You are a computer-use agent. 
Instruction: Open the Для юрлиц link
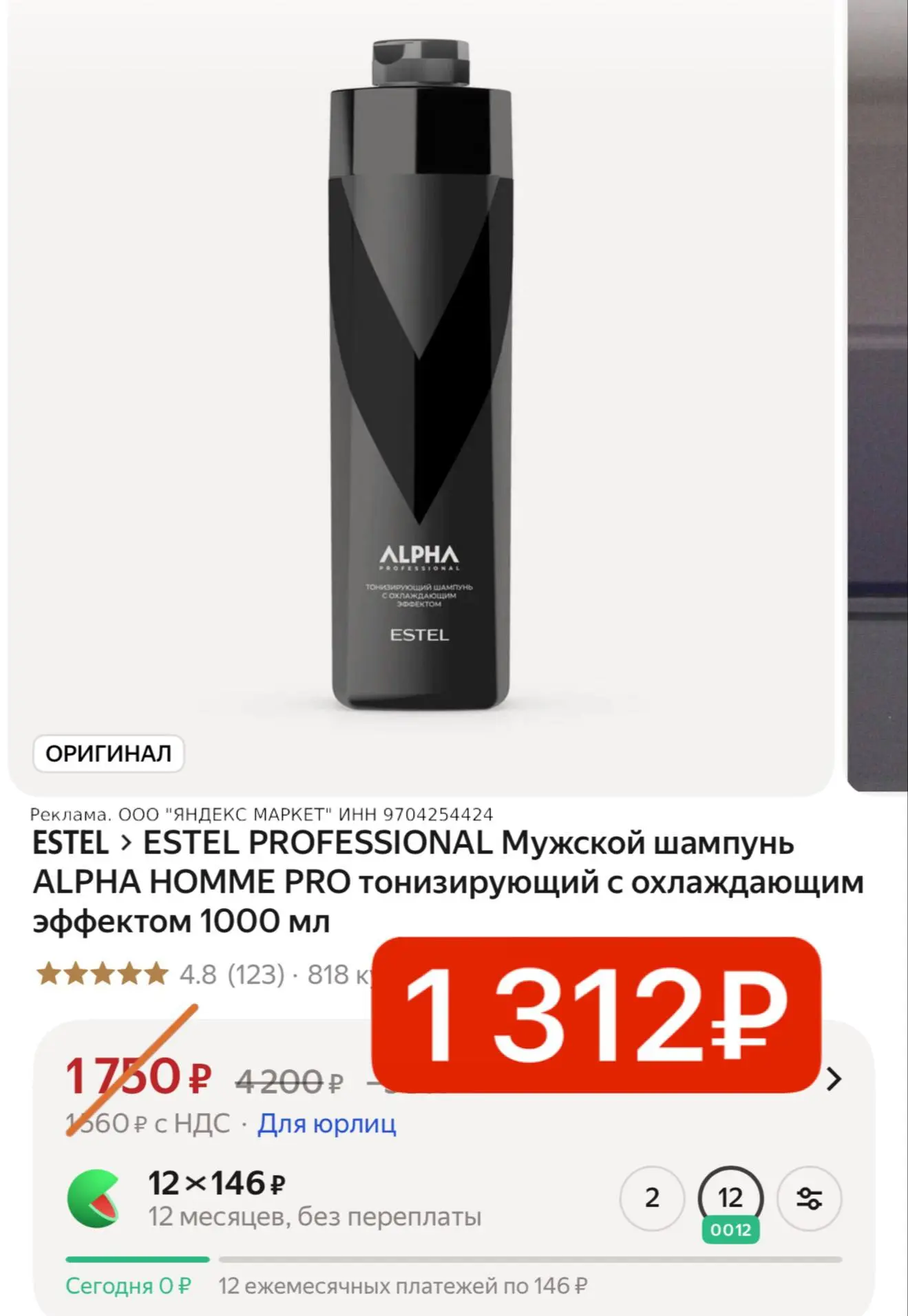327,1123
